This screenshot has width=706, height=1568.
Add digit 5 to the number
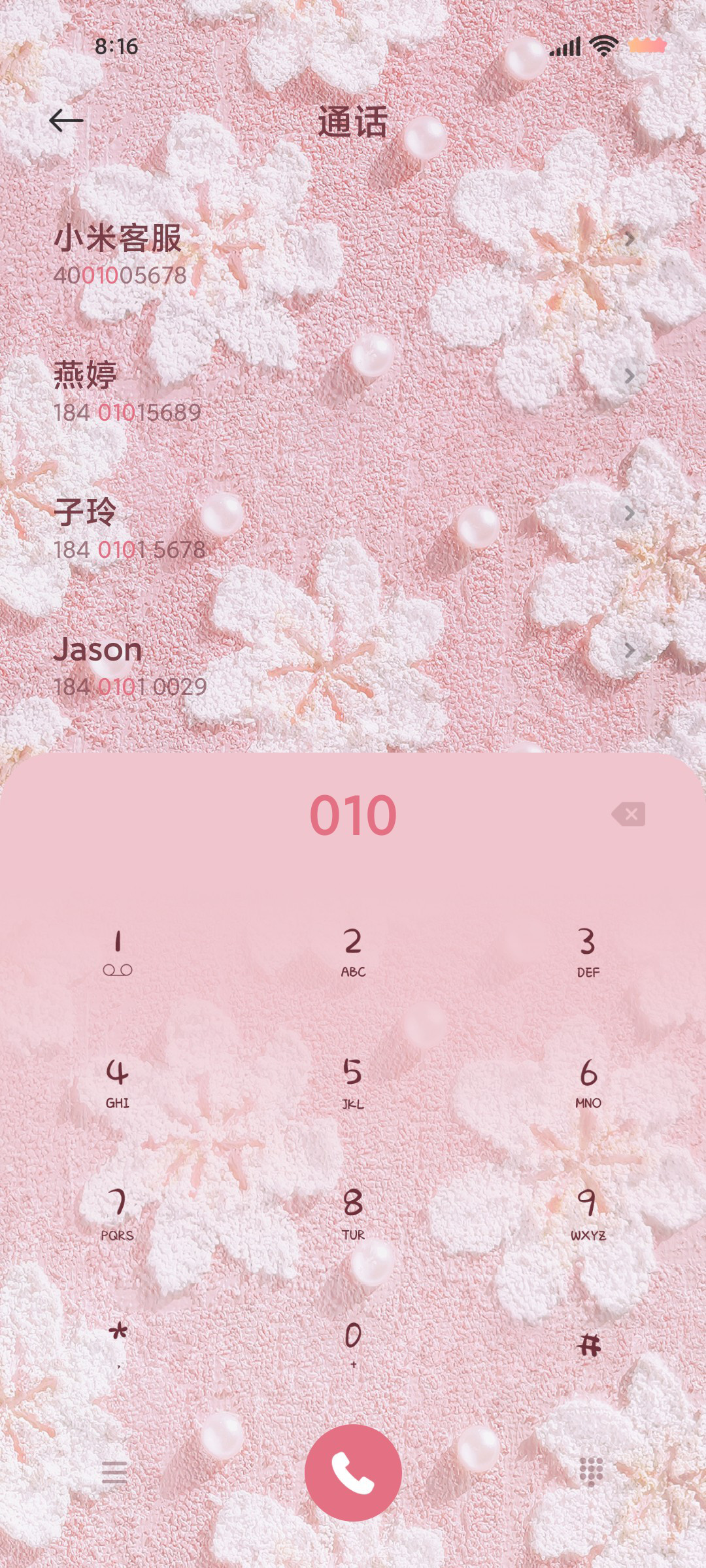point(353,1083)
